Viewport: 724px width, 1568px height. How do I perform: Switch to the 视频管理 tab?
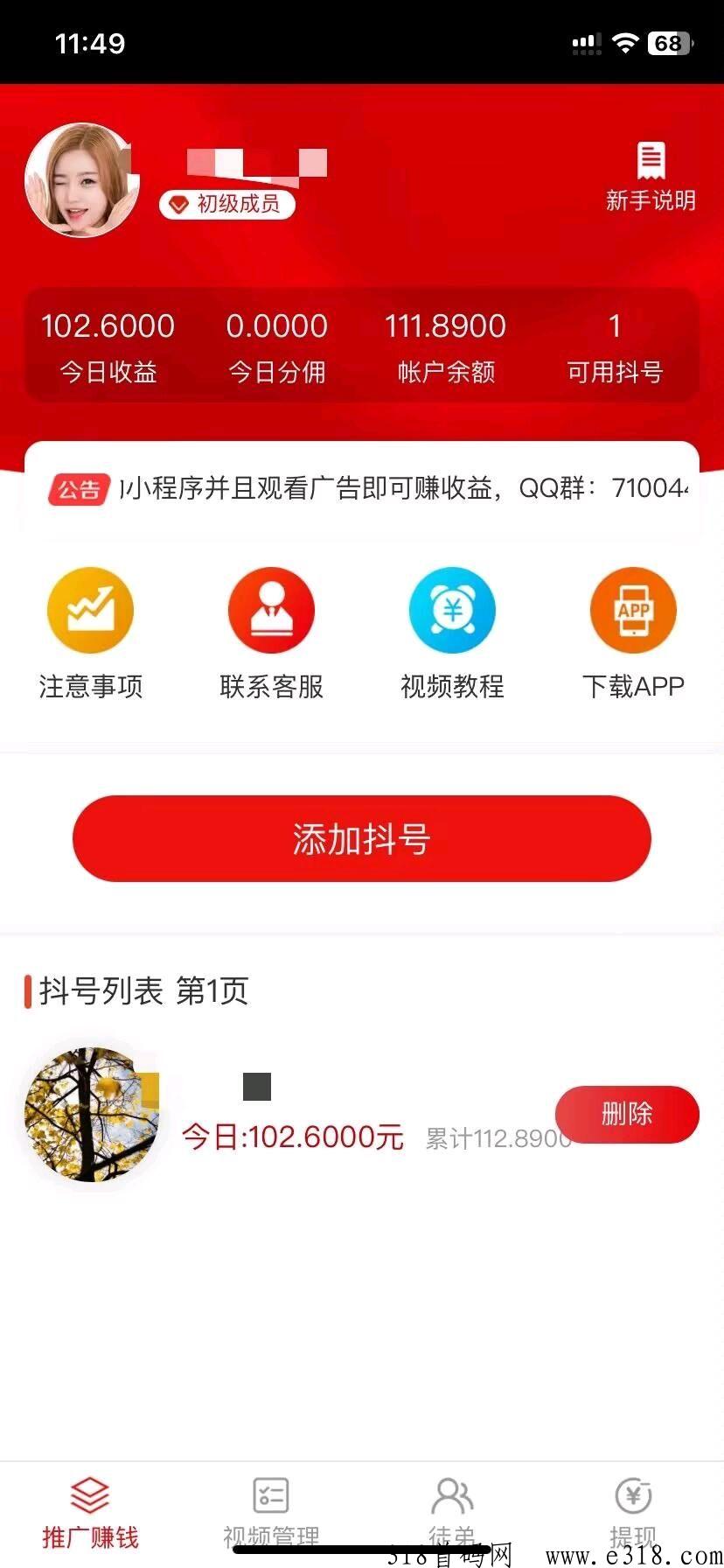click(x=271, y=1512)
